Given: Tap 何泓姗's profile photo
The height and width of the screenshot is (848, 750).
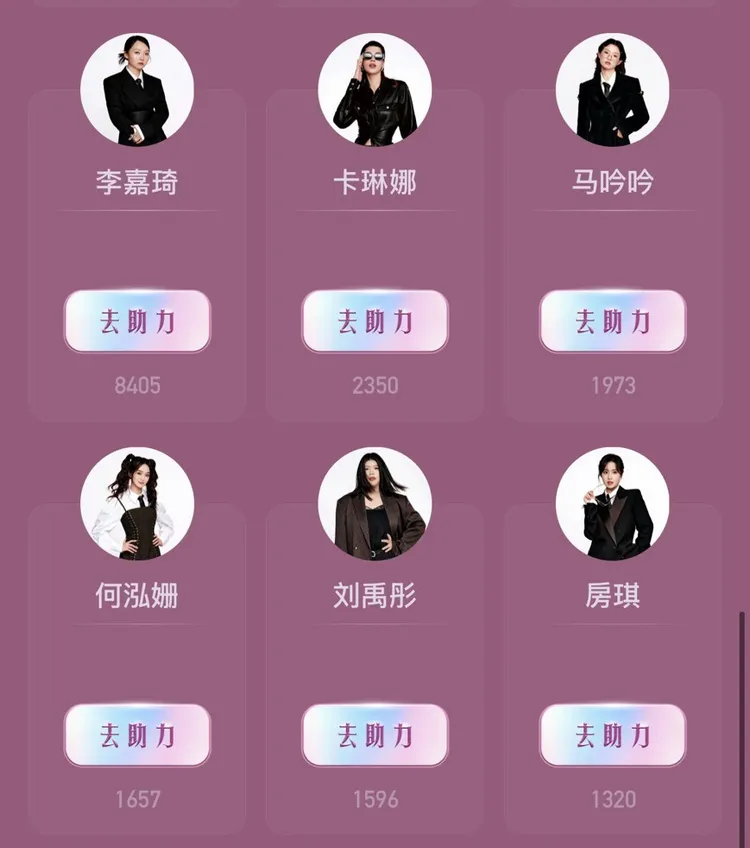Looking at the screenshot, I should (x=137, y=505).
